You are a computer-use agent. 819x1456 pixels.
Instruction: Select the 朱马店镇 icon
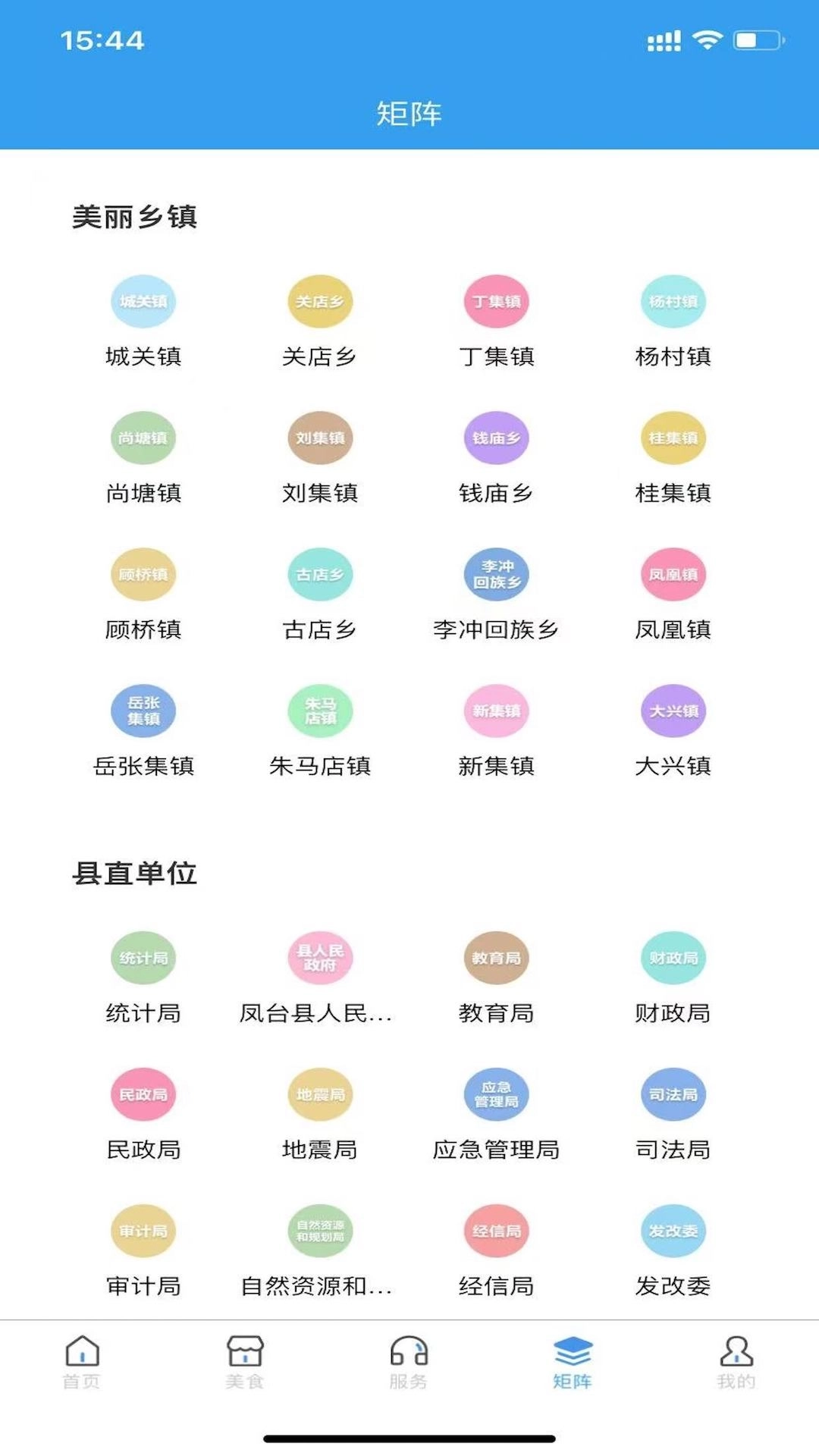pyautogui.click(x=320, y=710)
